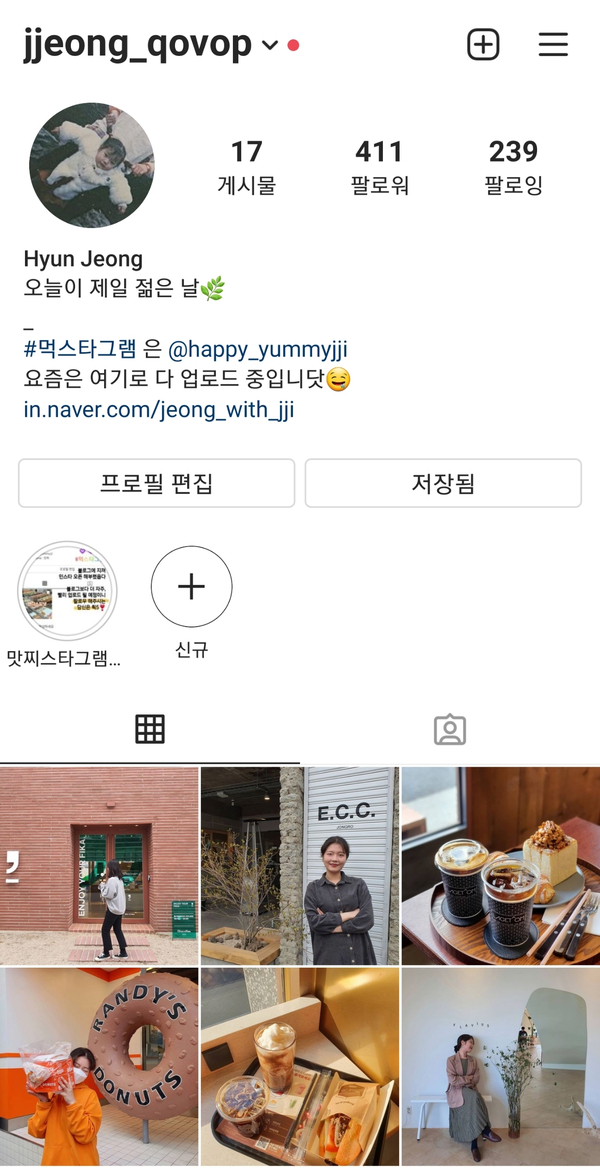Open the in.naver.com/jeong_with_jji link
This screenshot has width=600, height=1168.
pyautogui.click(x=159, y=410)
